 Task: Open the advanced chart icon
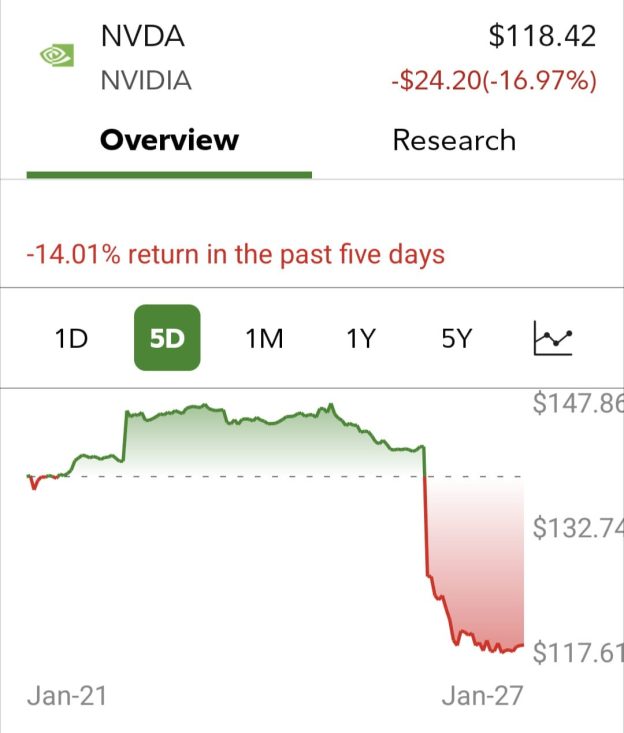[553, 339]
